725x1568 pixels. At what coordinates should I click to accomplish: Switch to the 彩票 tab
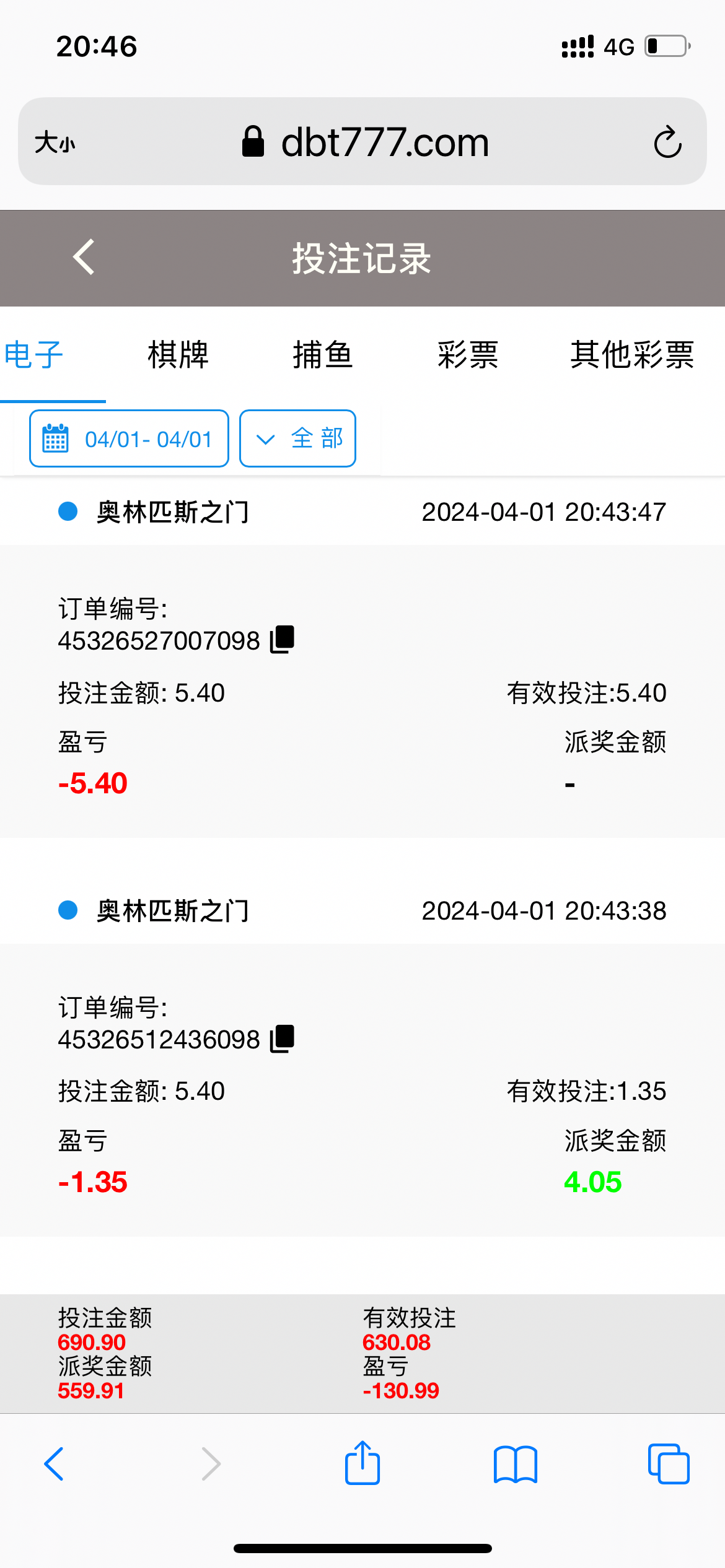(x=468, y=355)
